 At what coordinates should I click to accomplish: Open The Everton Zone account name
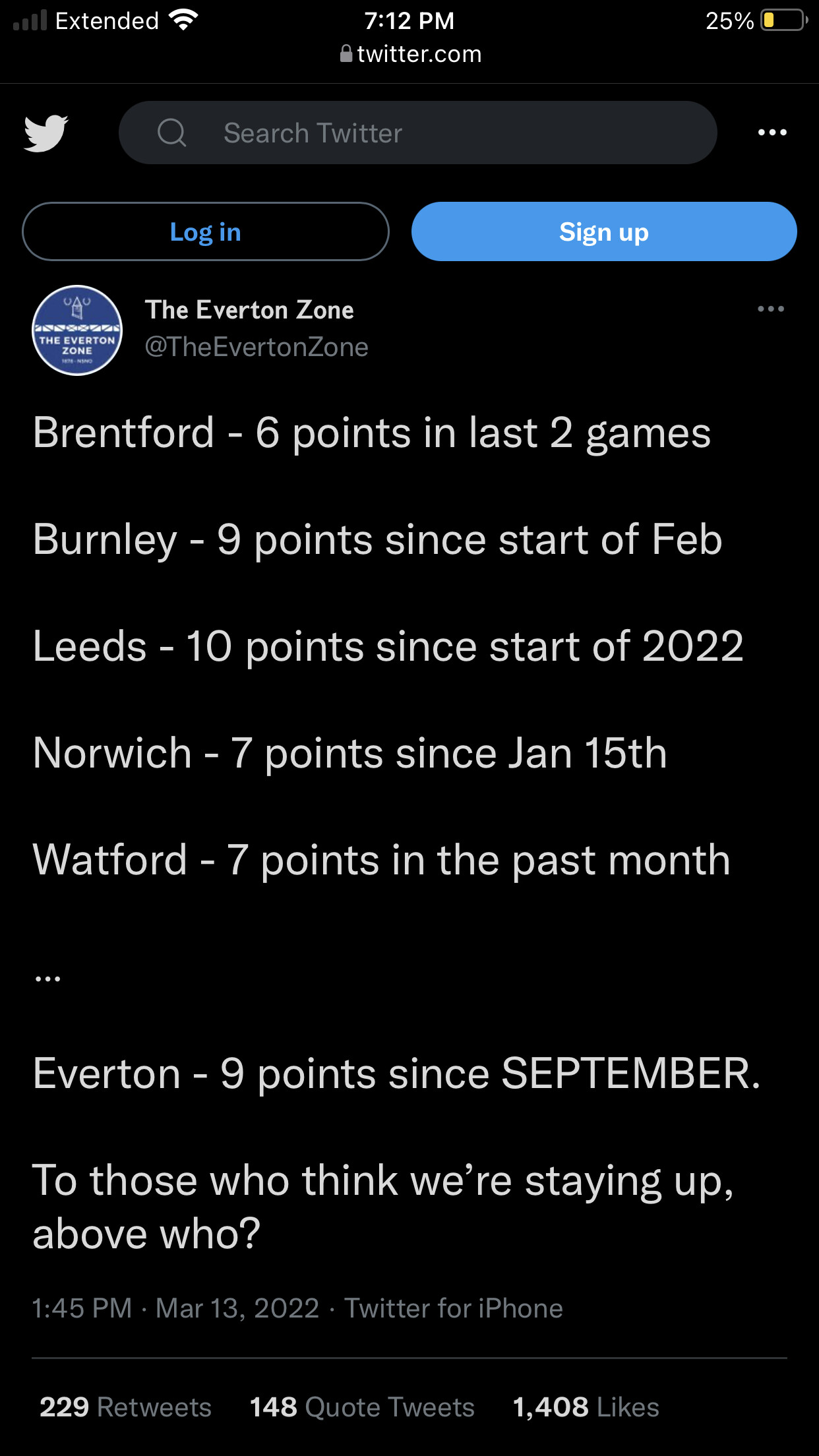point(249,310)
